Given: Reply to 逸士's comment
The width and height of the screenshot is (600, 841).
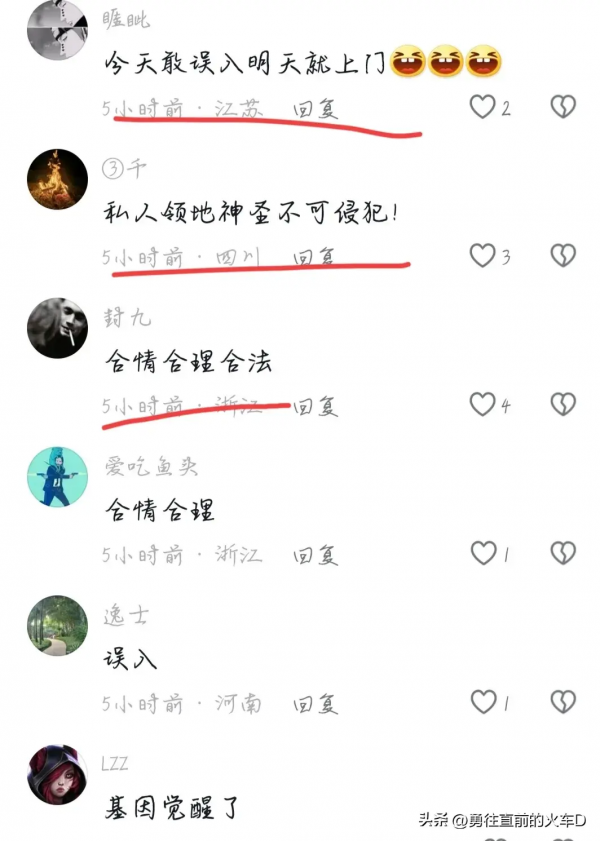Looking at the screenshot, I should [315, 703].
